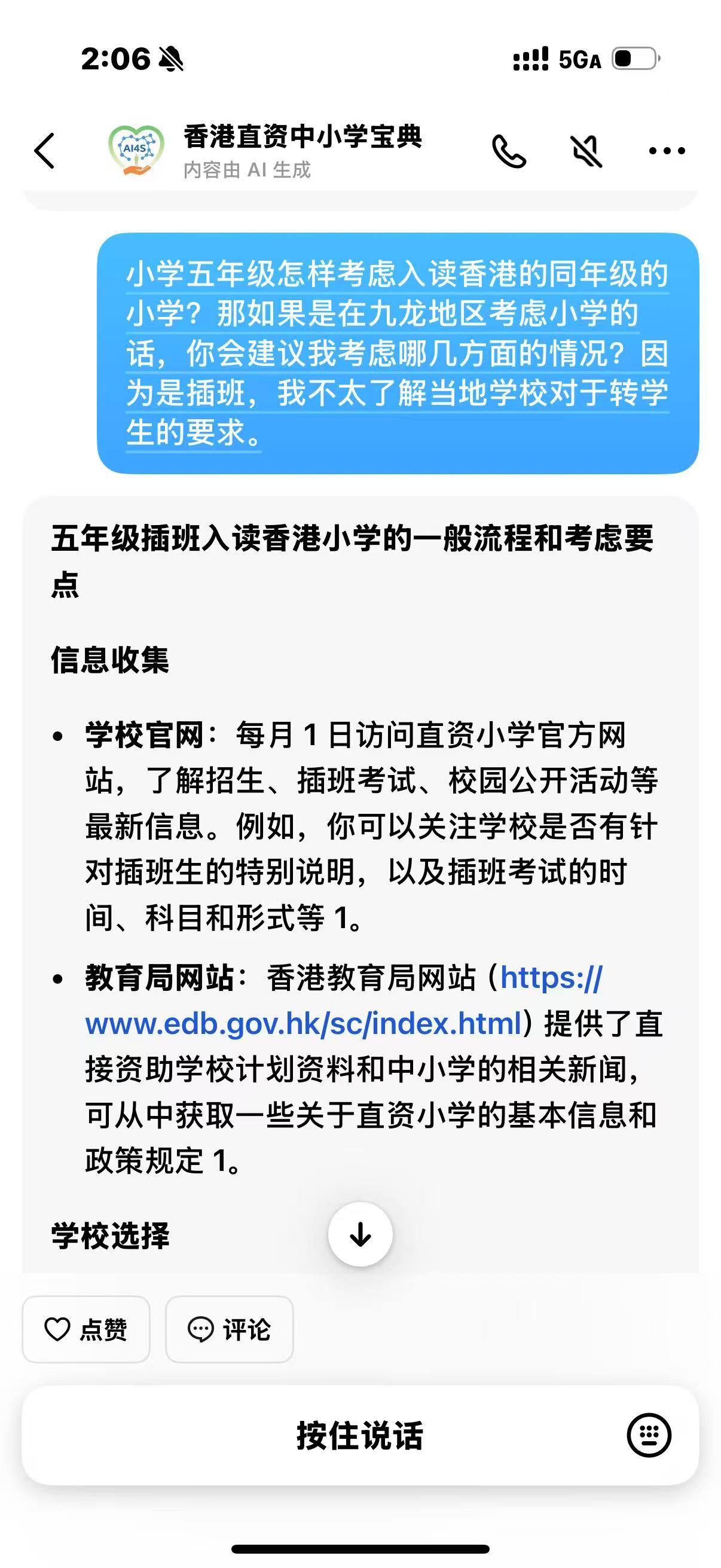Like the response with 点赞
Screen dimensions: 721x1568
(x=85, y=1329)
